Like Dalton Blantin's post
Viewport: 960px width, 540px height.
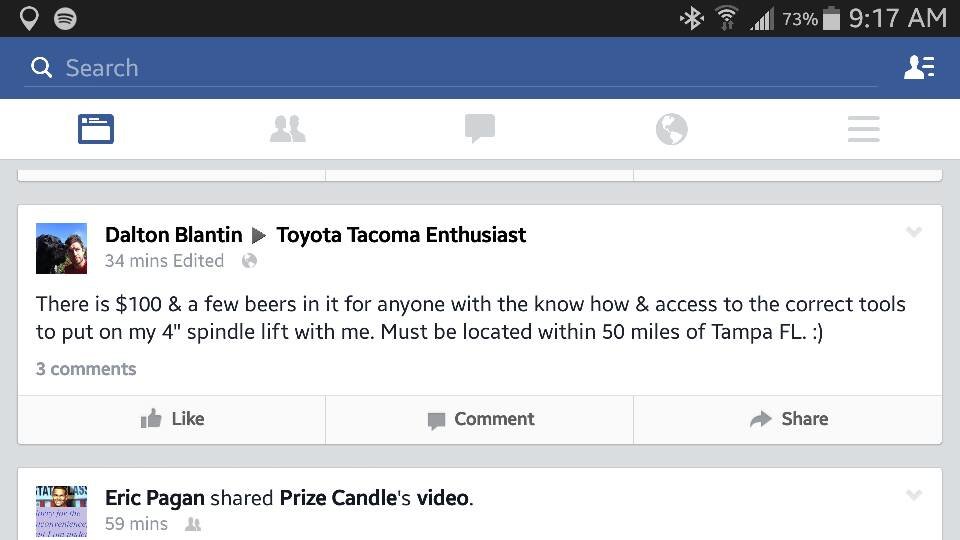(172, 419)
